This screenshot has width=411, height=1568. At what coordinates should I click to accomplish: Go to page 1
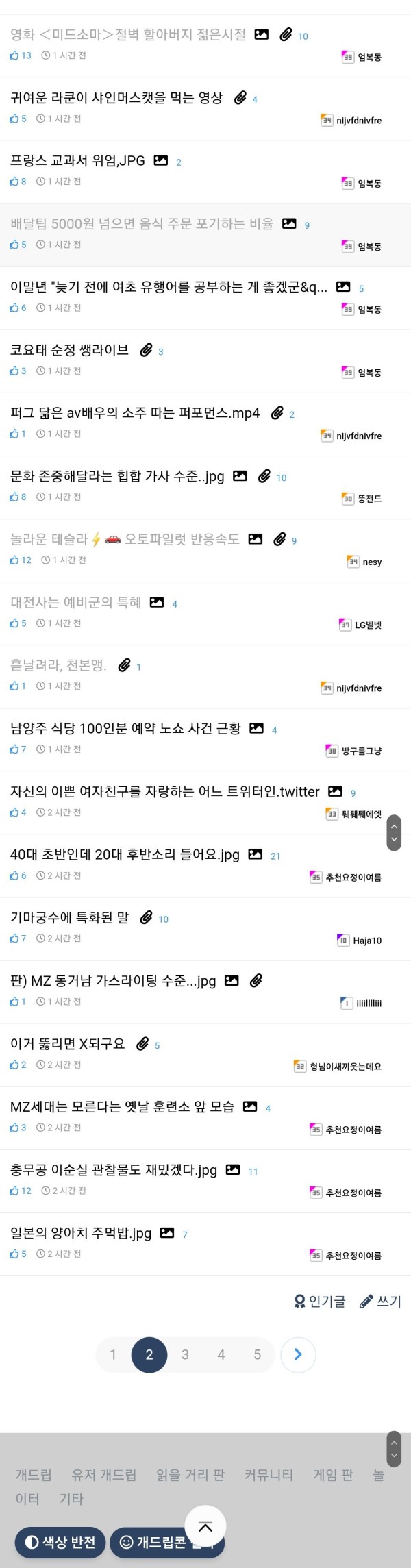pyautogui.click(x=113, y=1354)
